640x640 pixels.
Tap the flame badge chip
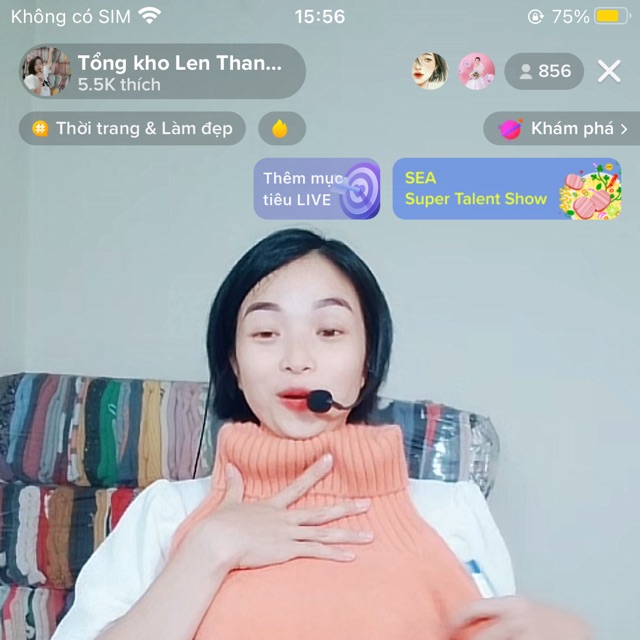click(x=281, y=128)
